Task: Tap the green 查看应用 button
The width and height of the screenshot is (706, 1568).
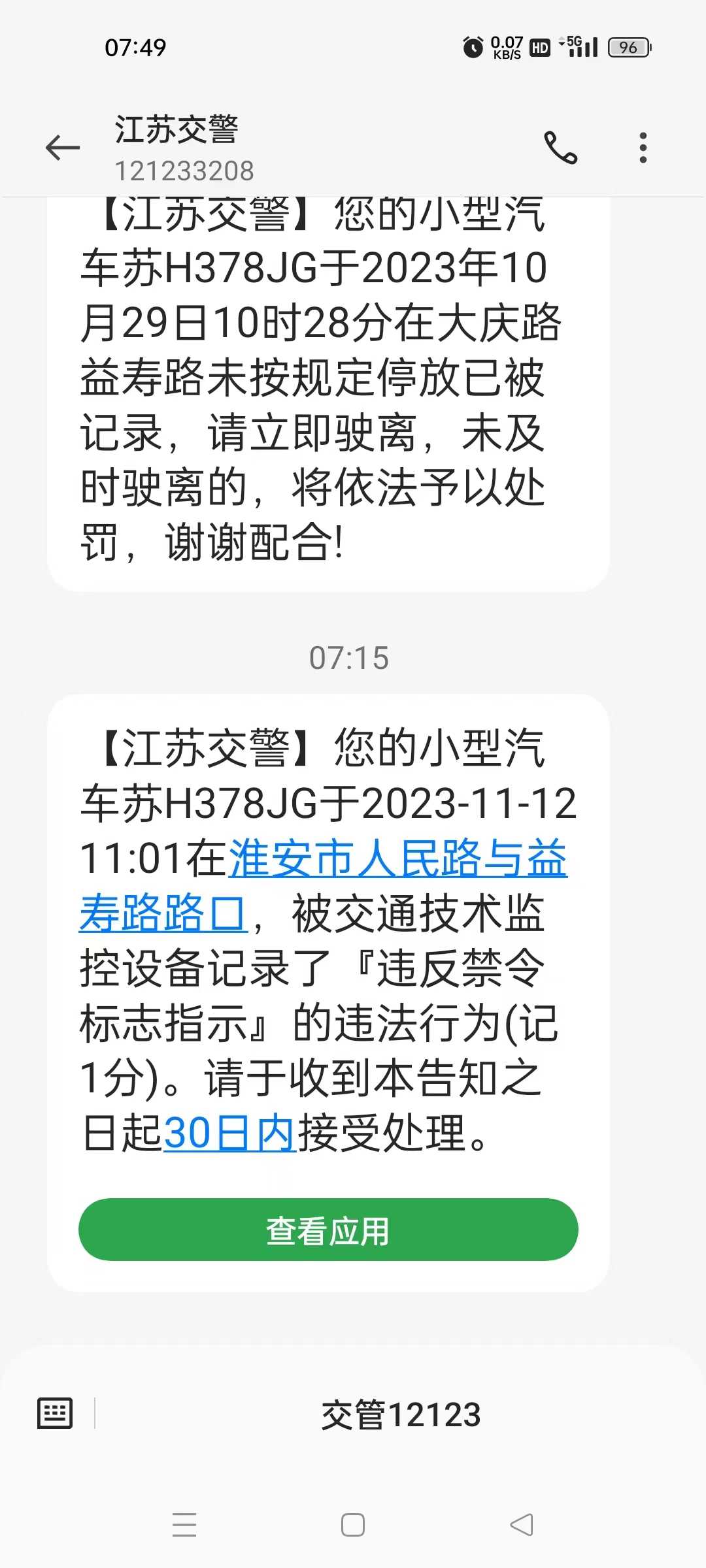Action: coord(328,1230)
